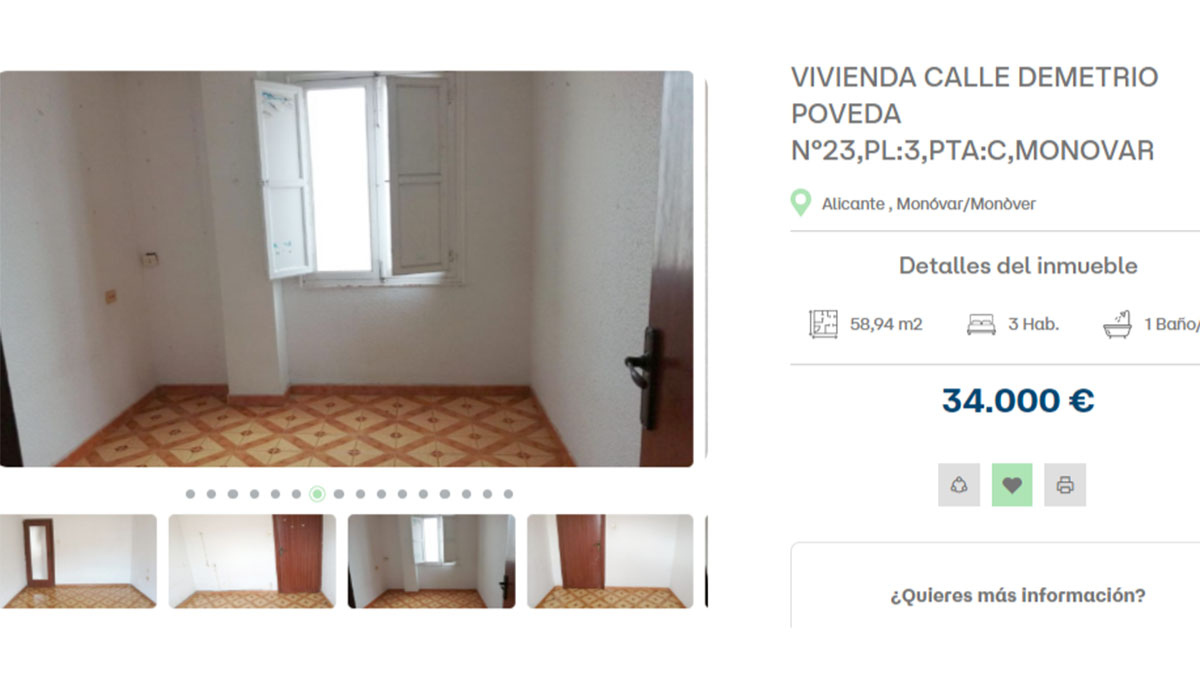Enlarge the main room photo
The image size is (1200, 675).
pyautogui.click(x=346, y=268)
